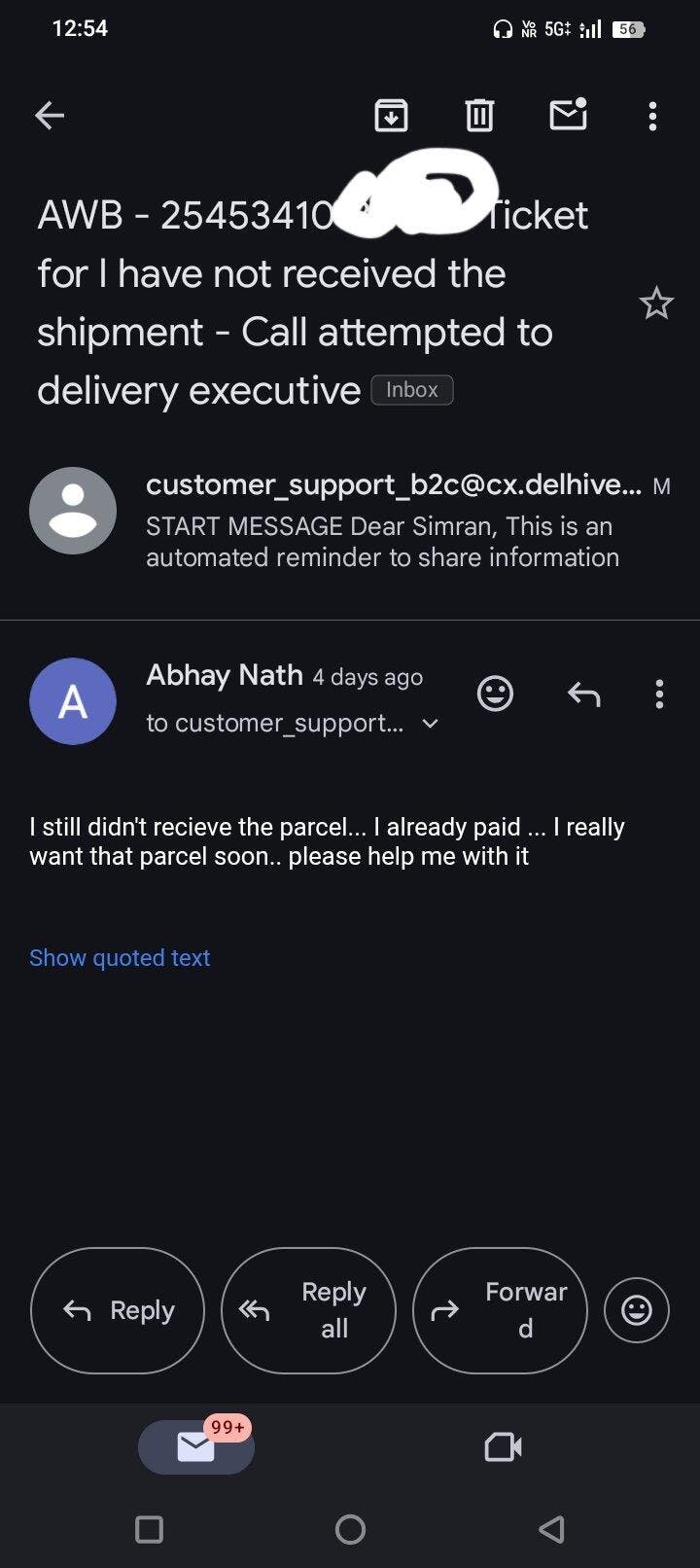Star this conversation
Viewport: 700px width, 1568px height.
pos(656,303)
